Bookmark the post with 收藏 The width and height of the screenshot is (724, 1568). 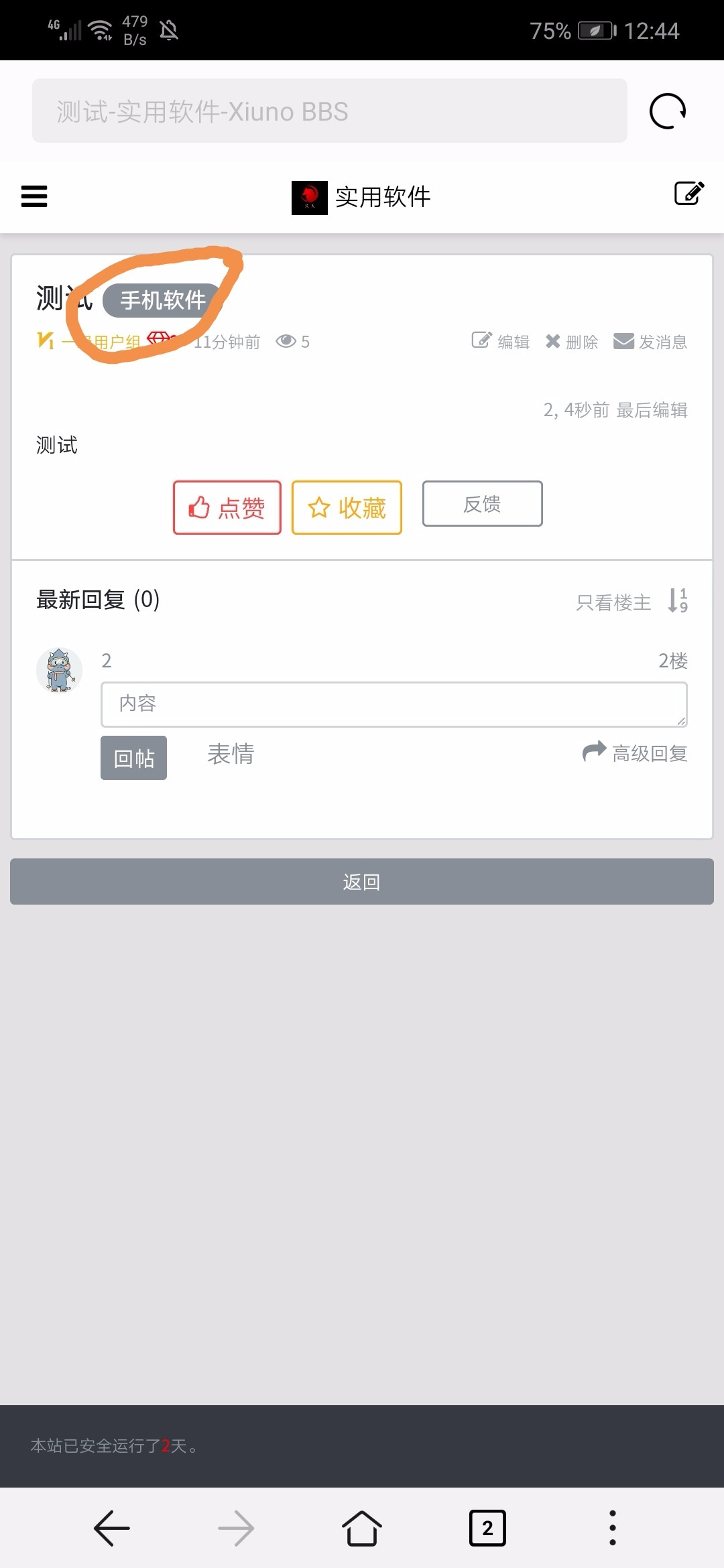click(x=347, y=507)
